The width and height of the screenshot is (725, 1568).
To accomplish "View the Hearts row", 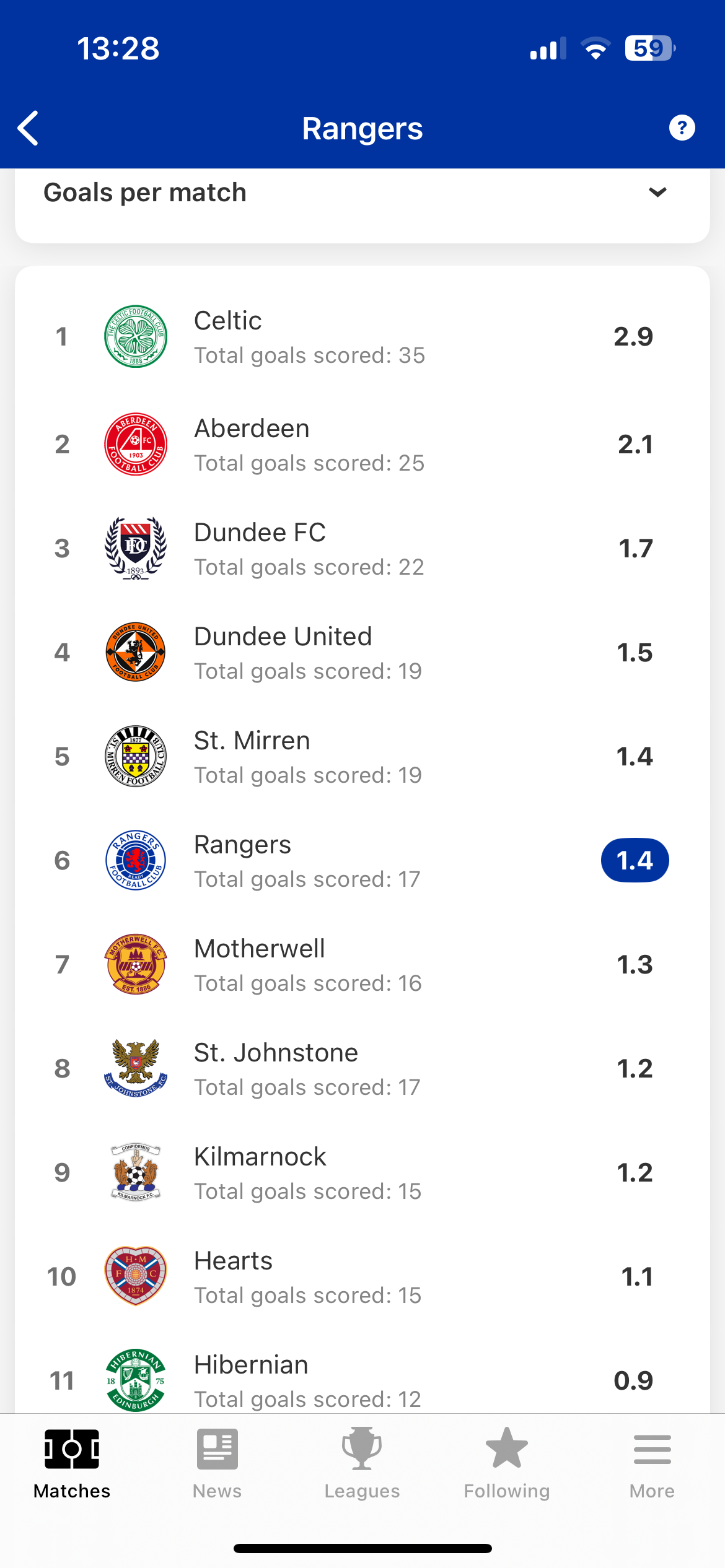I will pyautogui.click(x=362, y=1277).
